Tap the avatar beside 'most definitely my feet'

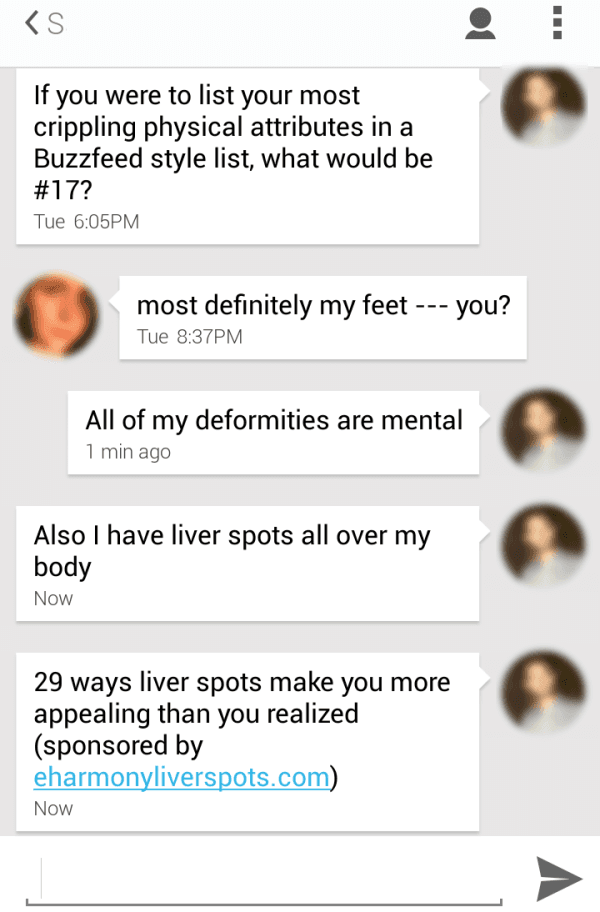(x=57, y=315)
